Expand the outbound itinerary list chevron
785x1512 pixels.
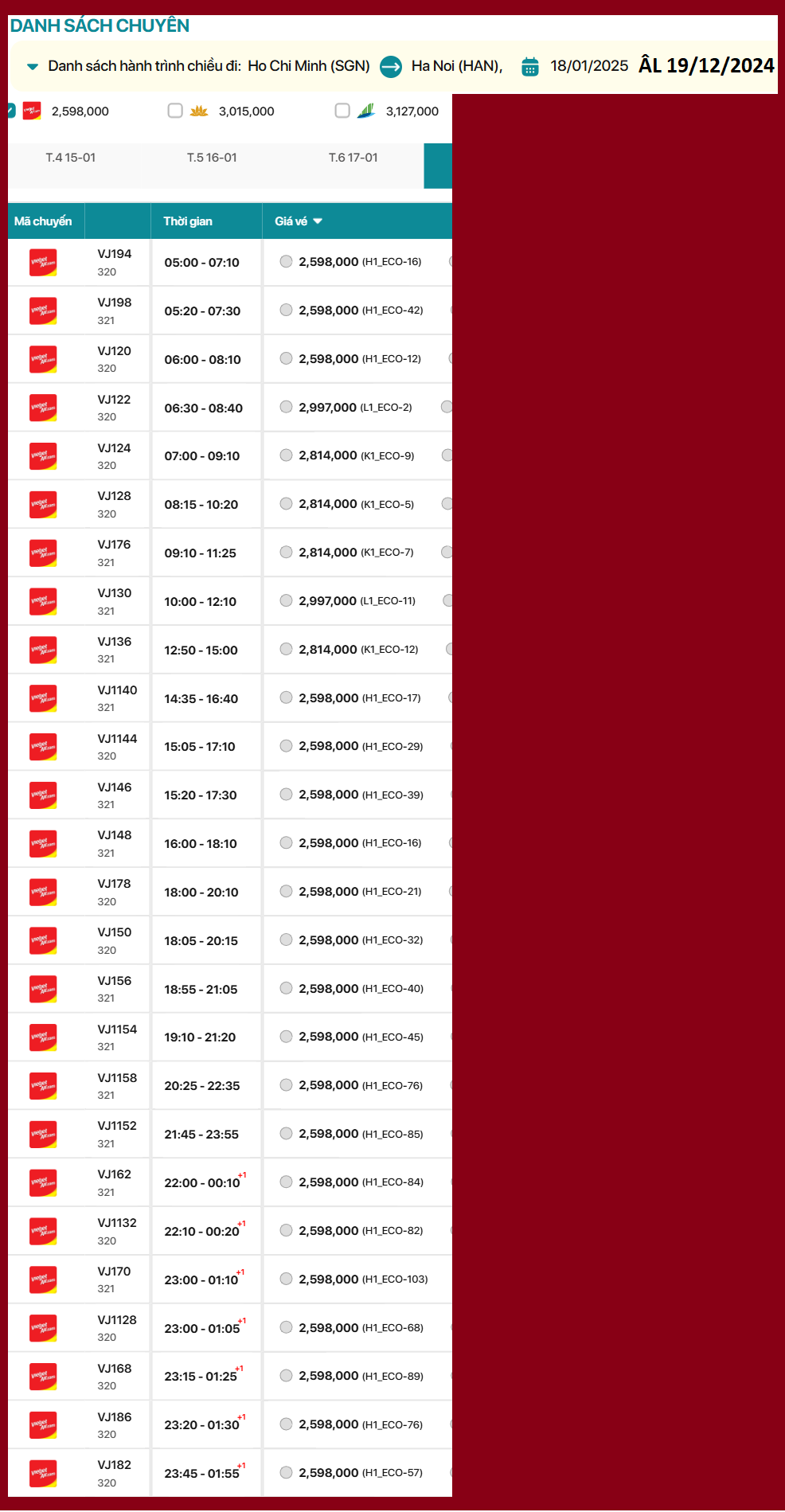pyautogui.click(x=32, y=66)
